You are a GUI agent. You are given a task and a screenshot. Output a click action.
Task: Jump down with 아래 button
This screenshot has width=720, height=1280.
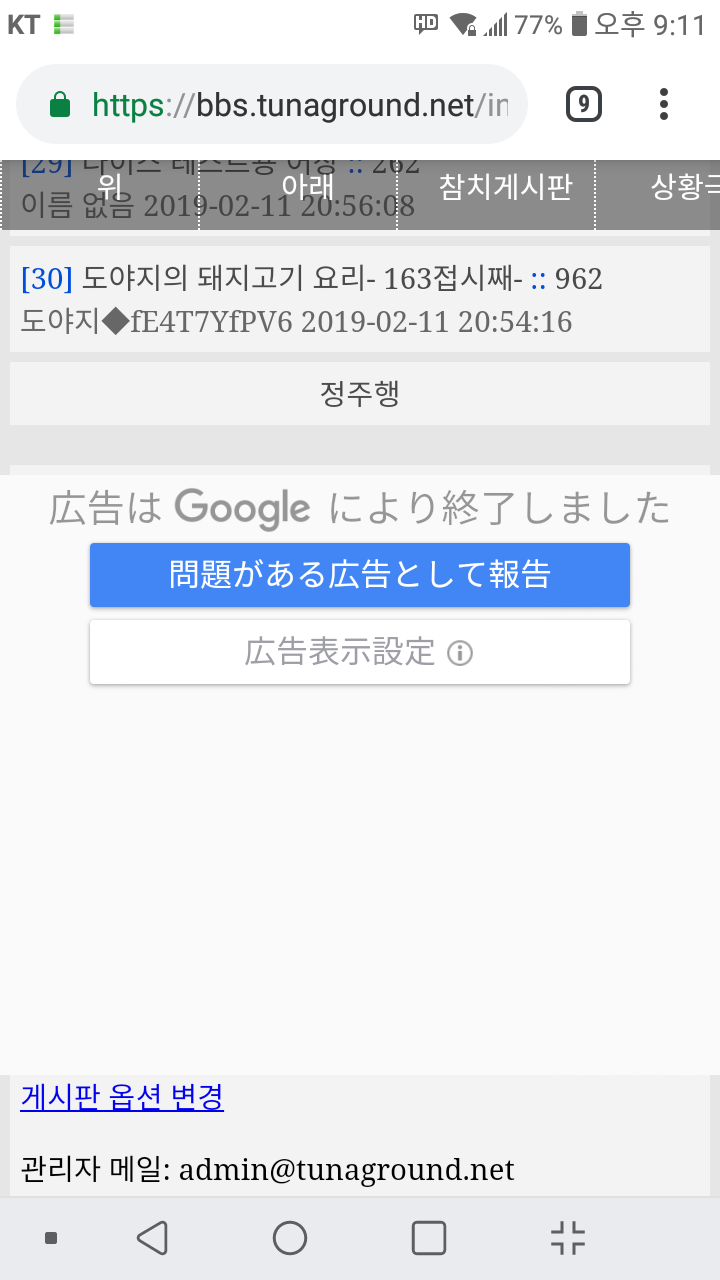tap(307, 186)
